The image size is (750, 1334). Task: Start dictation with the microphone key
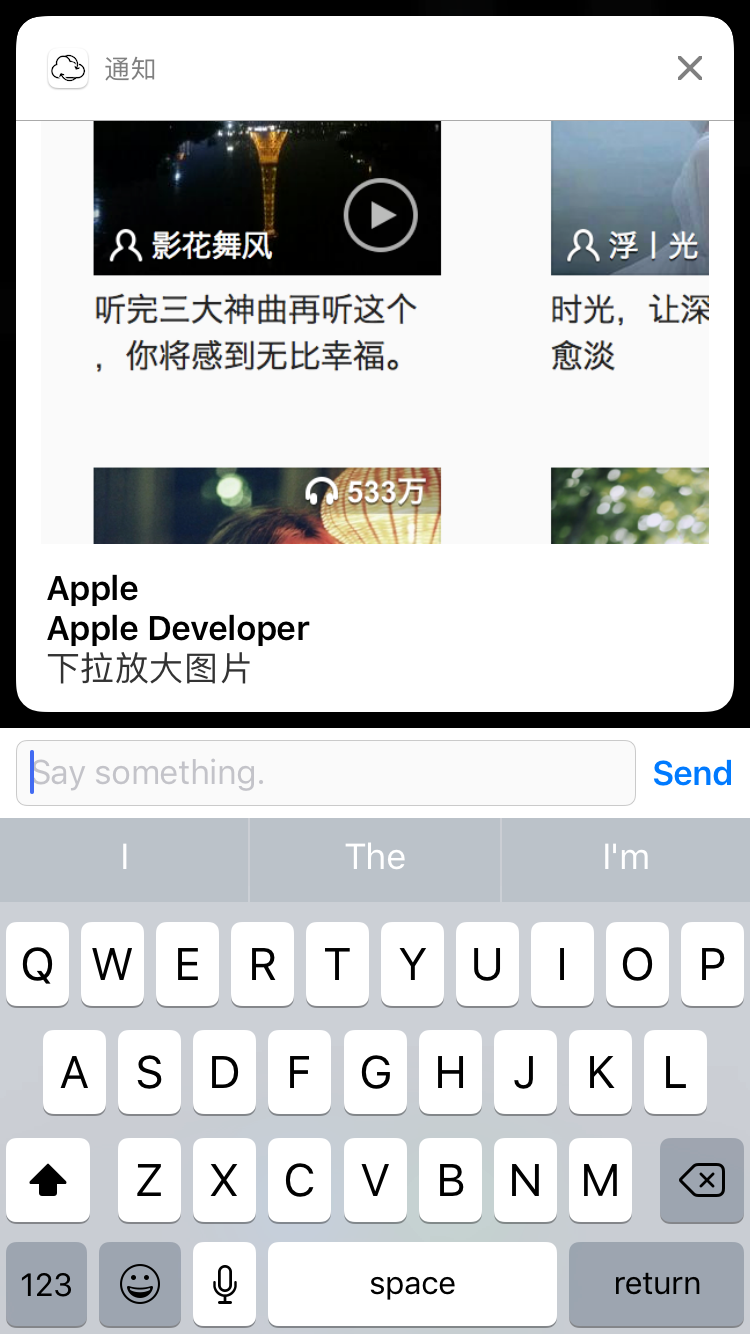(225, 1284)
